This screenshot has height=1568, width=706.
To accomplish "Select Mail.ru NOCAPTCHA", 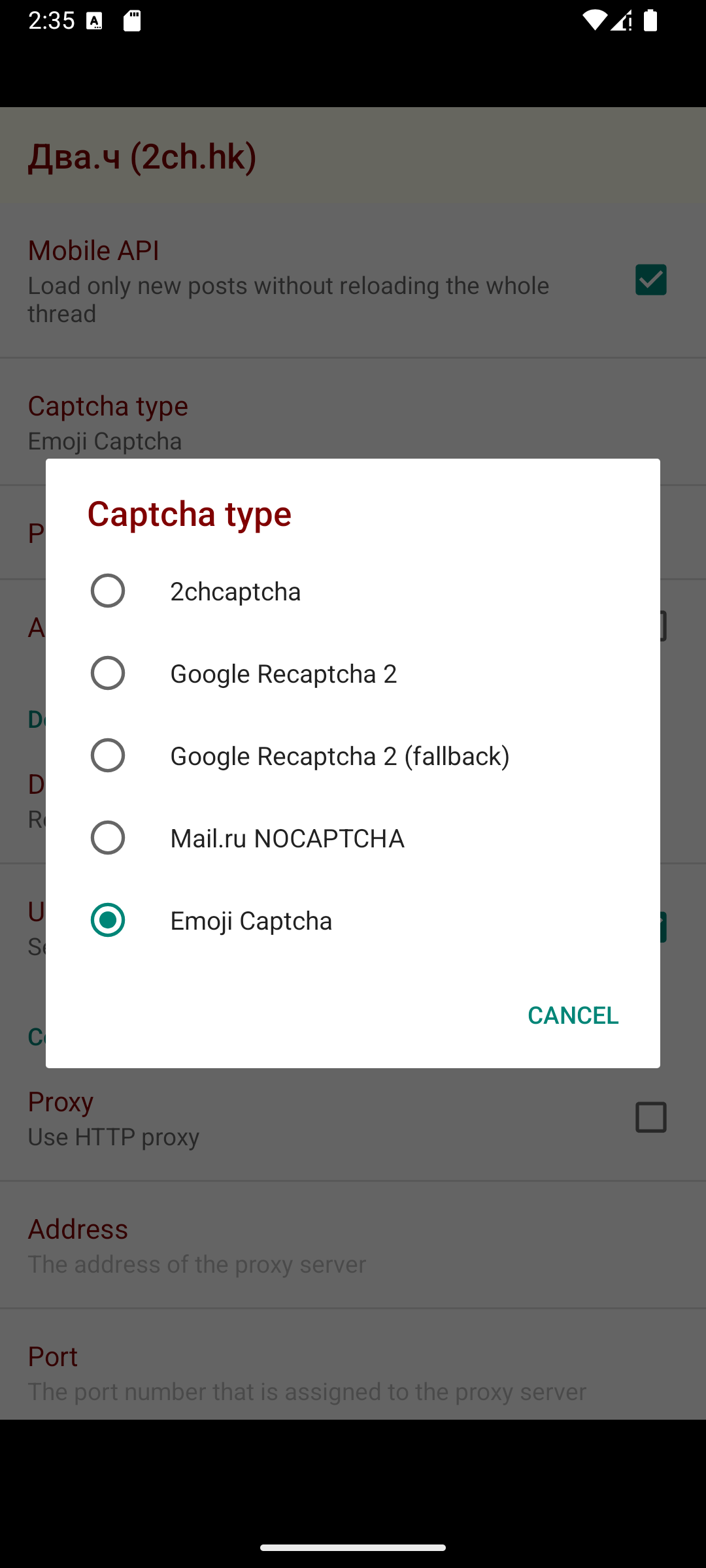I will 353,838.
